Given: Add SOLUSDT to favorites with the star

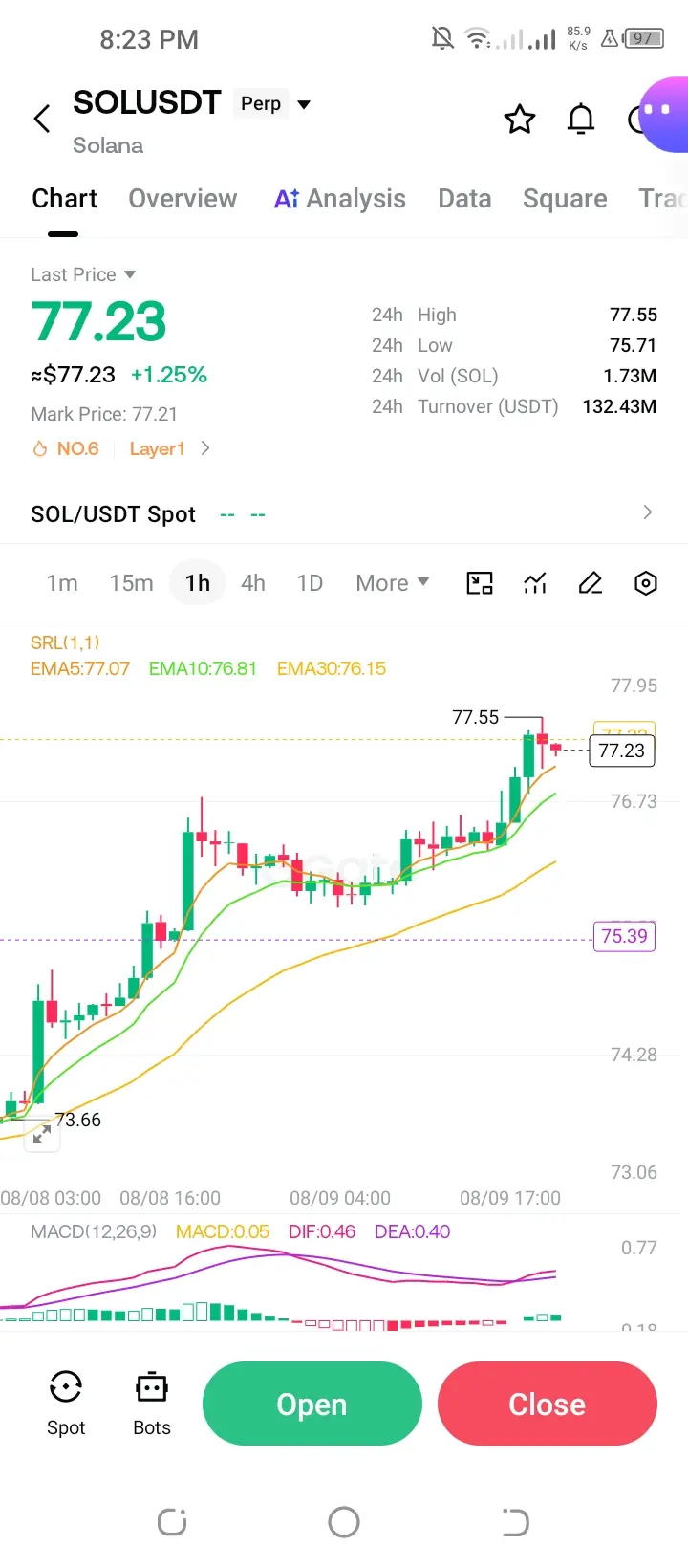Looking at the screenshot, I should coord(520,120).
